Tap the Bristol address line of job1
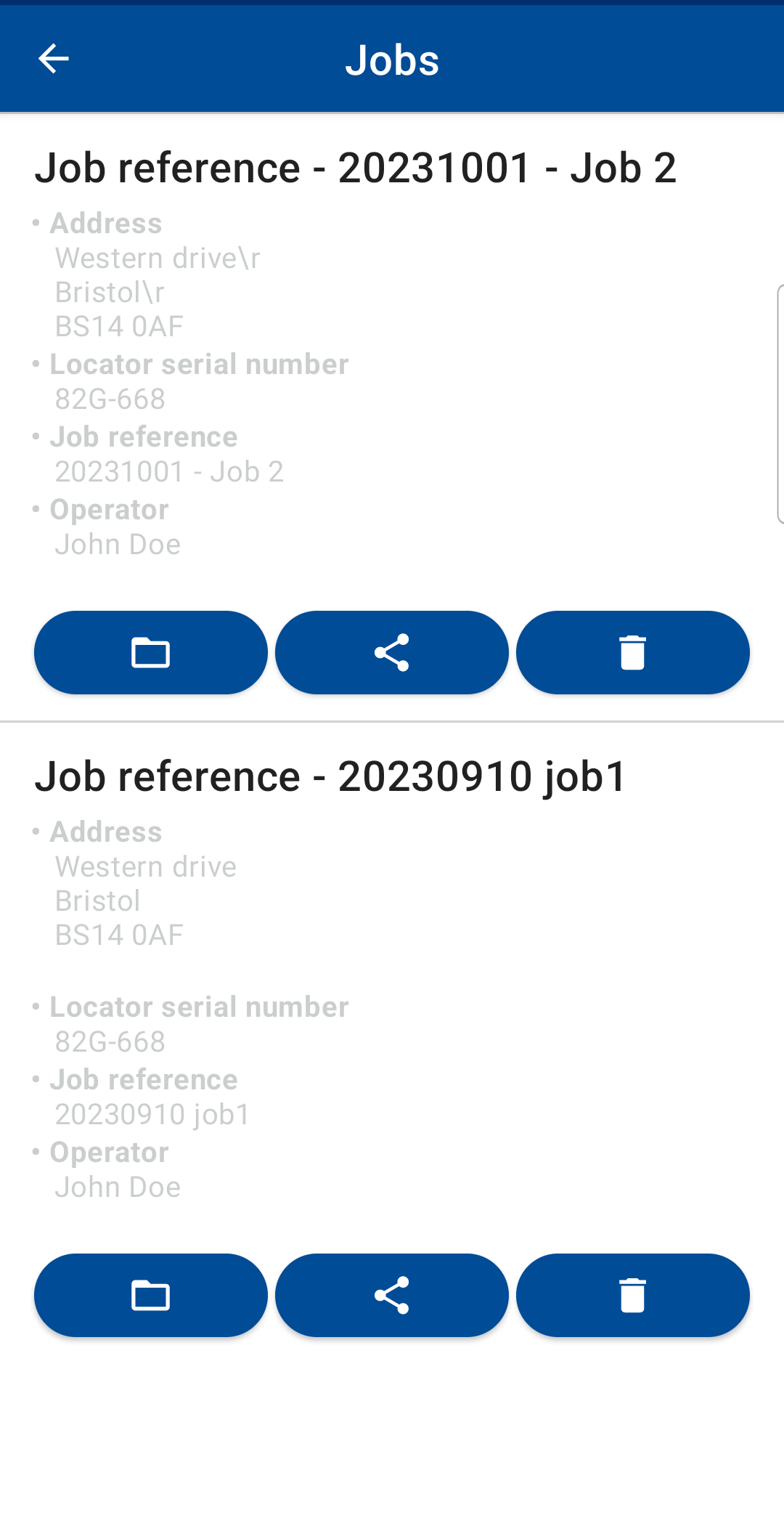 (x=98, y=901)
